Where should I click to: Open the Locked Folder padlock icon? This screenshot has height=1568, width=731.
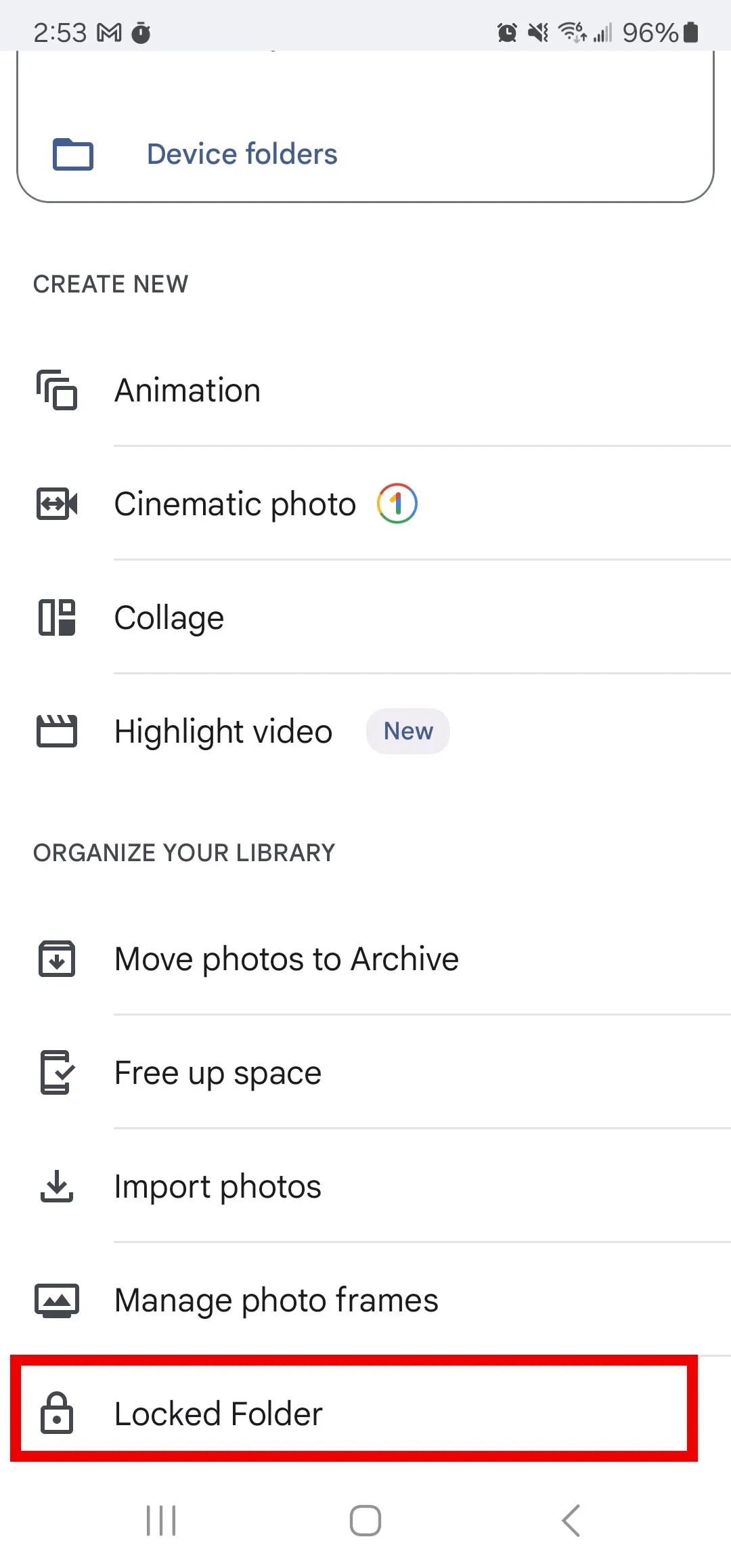57,1414
